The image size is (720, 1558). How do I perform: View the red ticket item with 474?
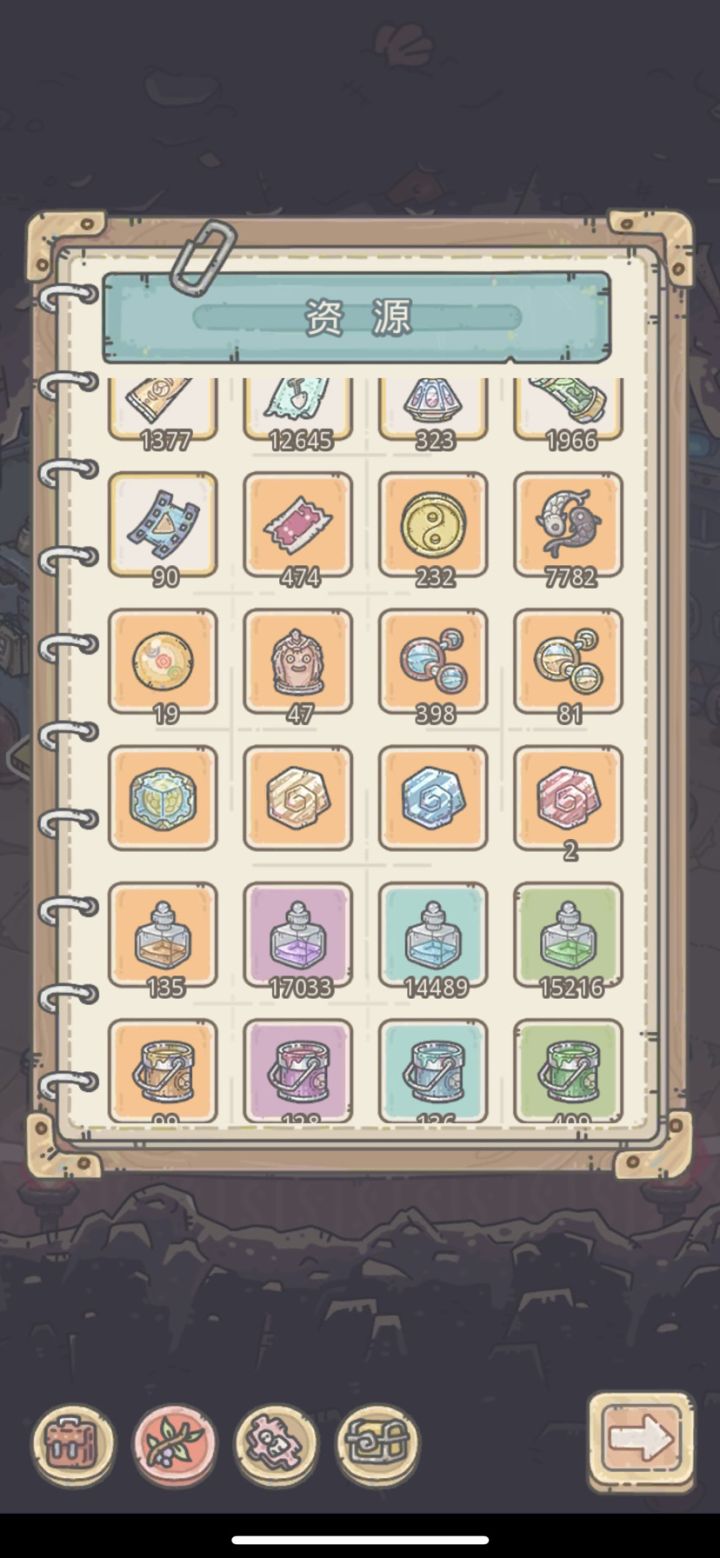[x=298, y=525]
